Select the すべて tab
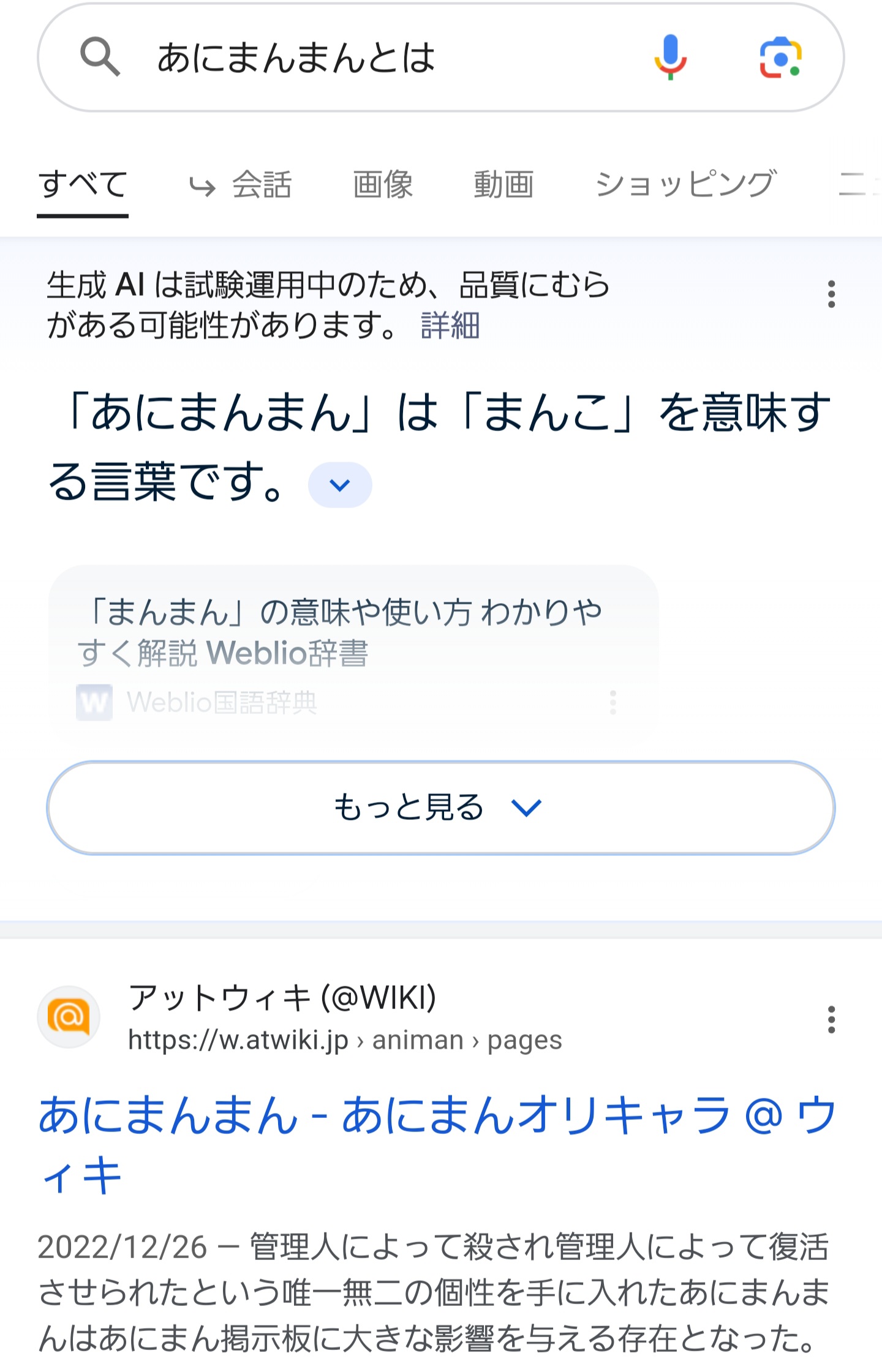 point(83,184)
